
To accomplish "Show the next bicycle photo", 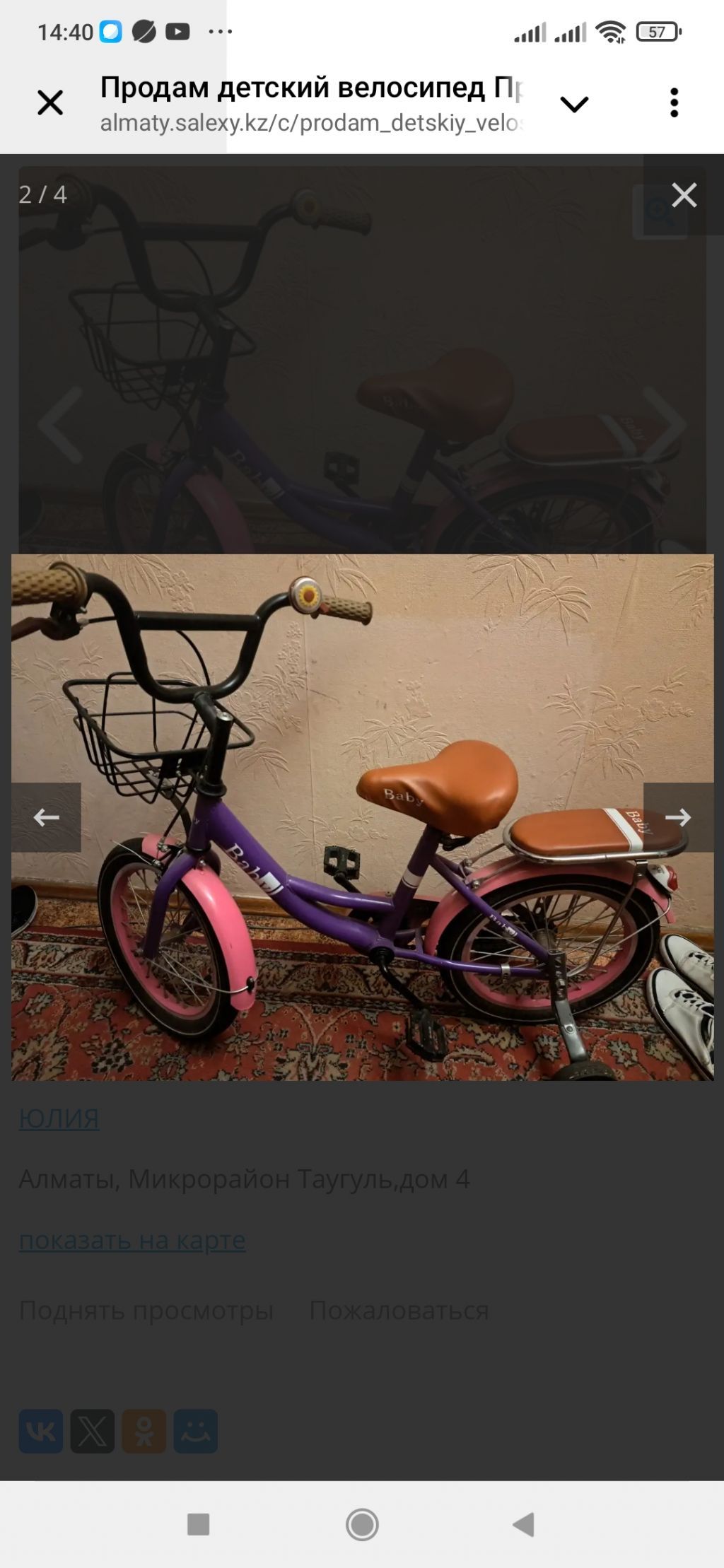I will coord(677,817).
